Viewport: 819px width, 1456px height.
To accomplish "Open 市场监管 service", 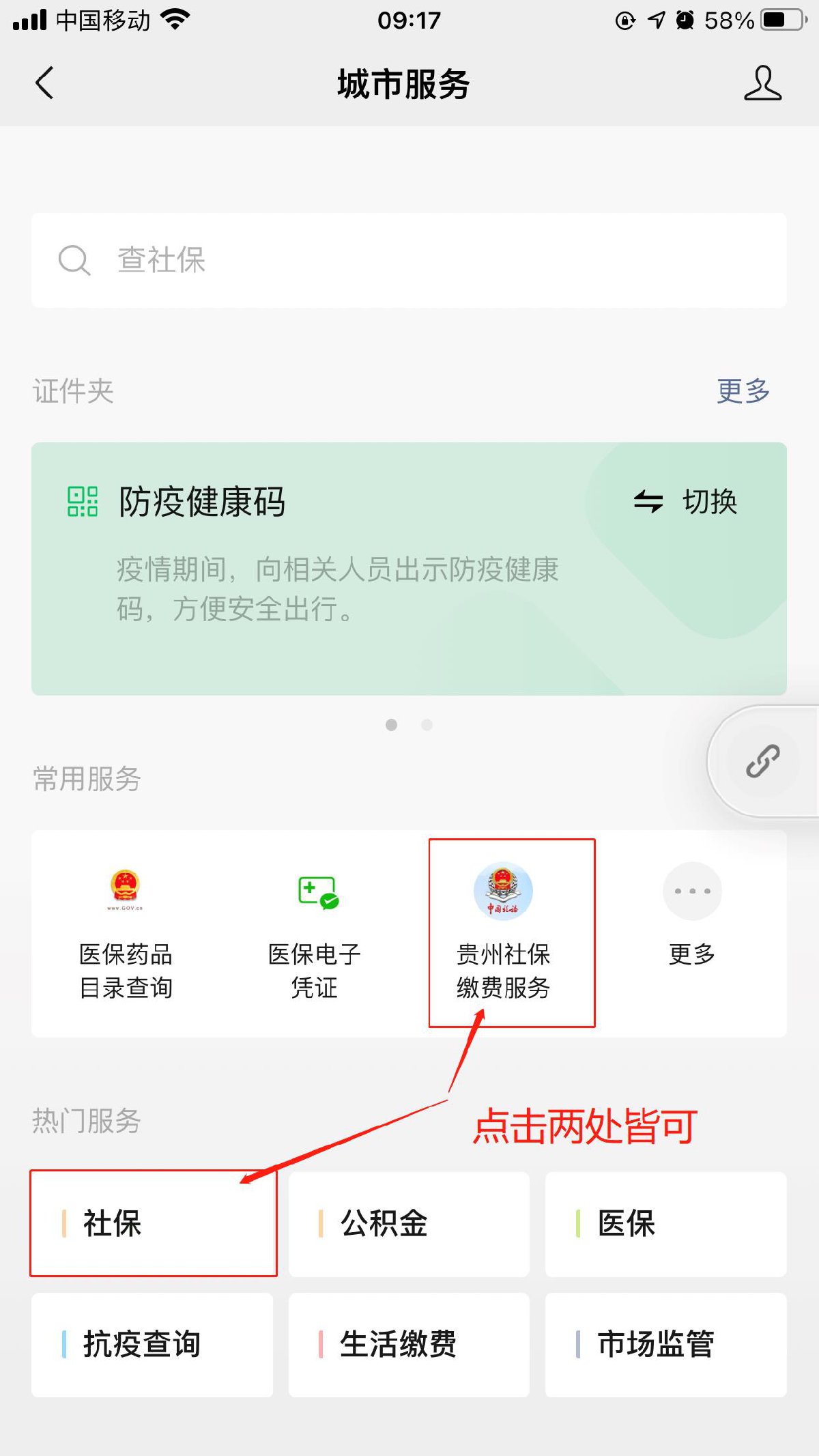I will click(665, 1344).
